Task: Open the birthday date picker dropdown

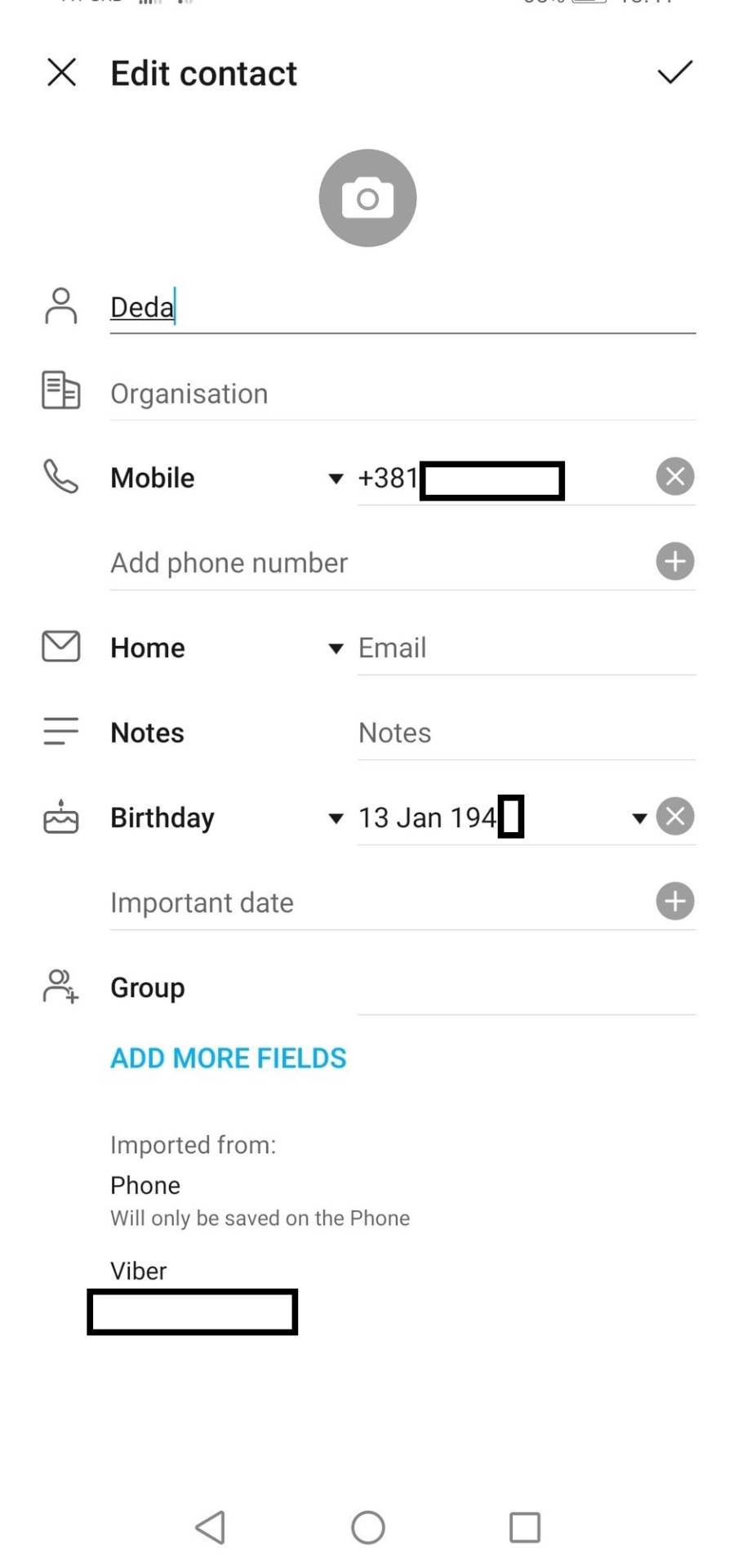Action: click(x=639, y=817)
